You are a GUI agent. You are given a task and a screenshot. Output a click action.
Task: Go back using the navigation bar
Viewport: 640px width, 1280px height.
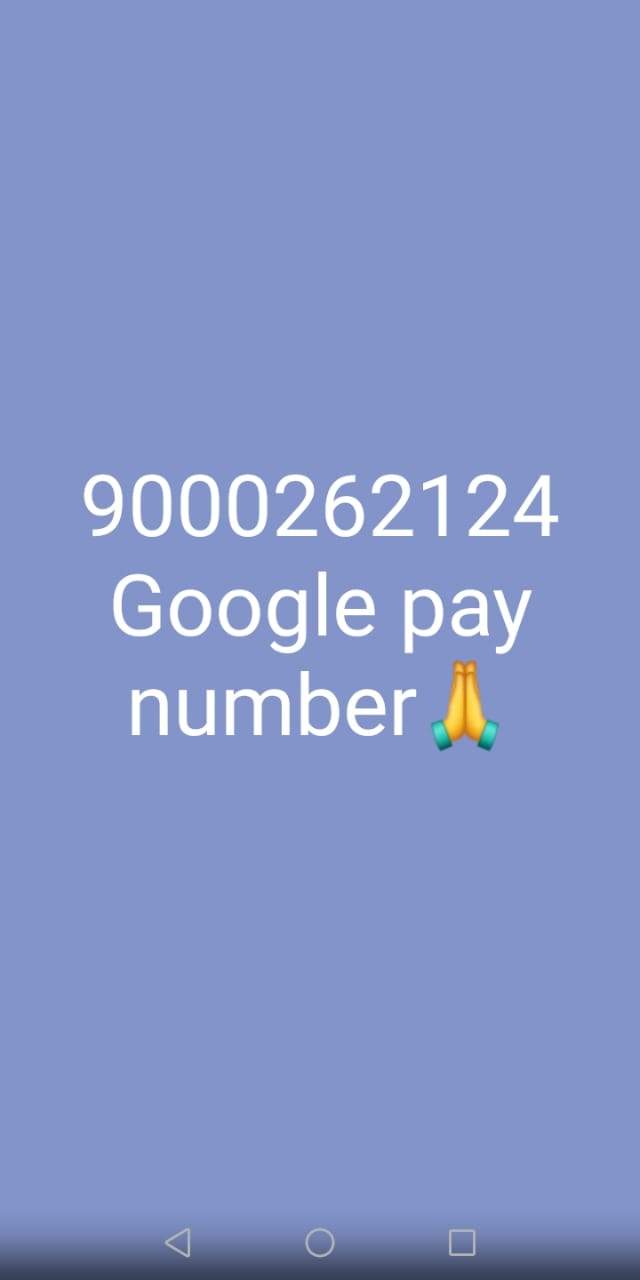178,1242
